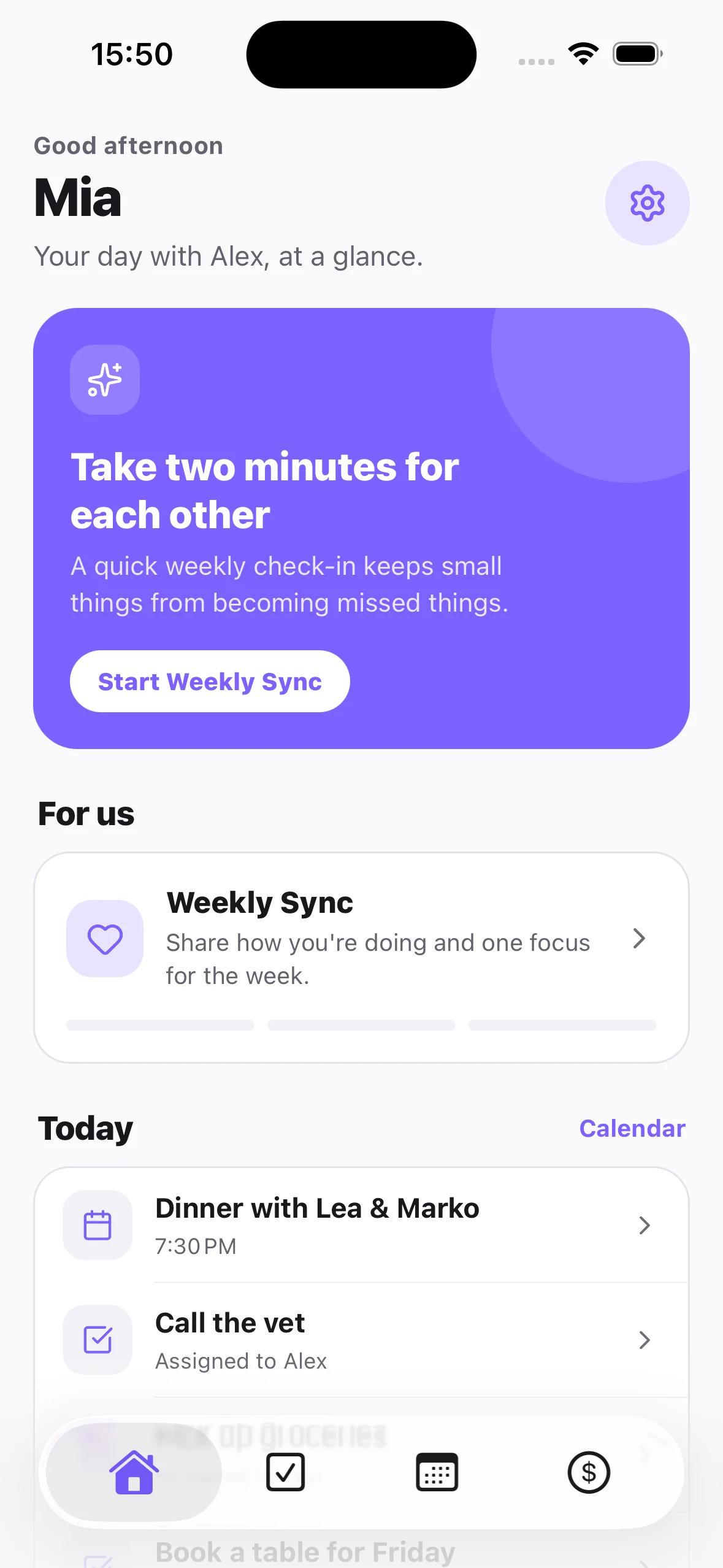Open the Call the vet task

361,1340
